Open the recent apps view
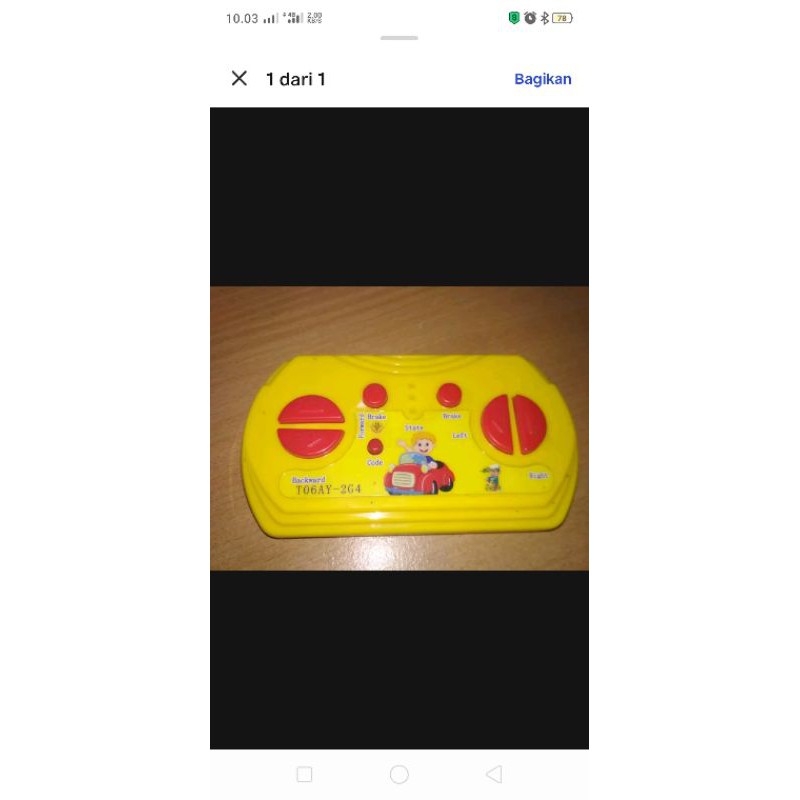800x800 pixels. click(305, 774)
